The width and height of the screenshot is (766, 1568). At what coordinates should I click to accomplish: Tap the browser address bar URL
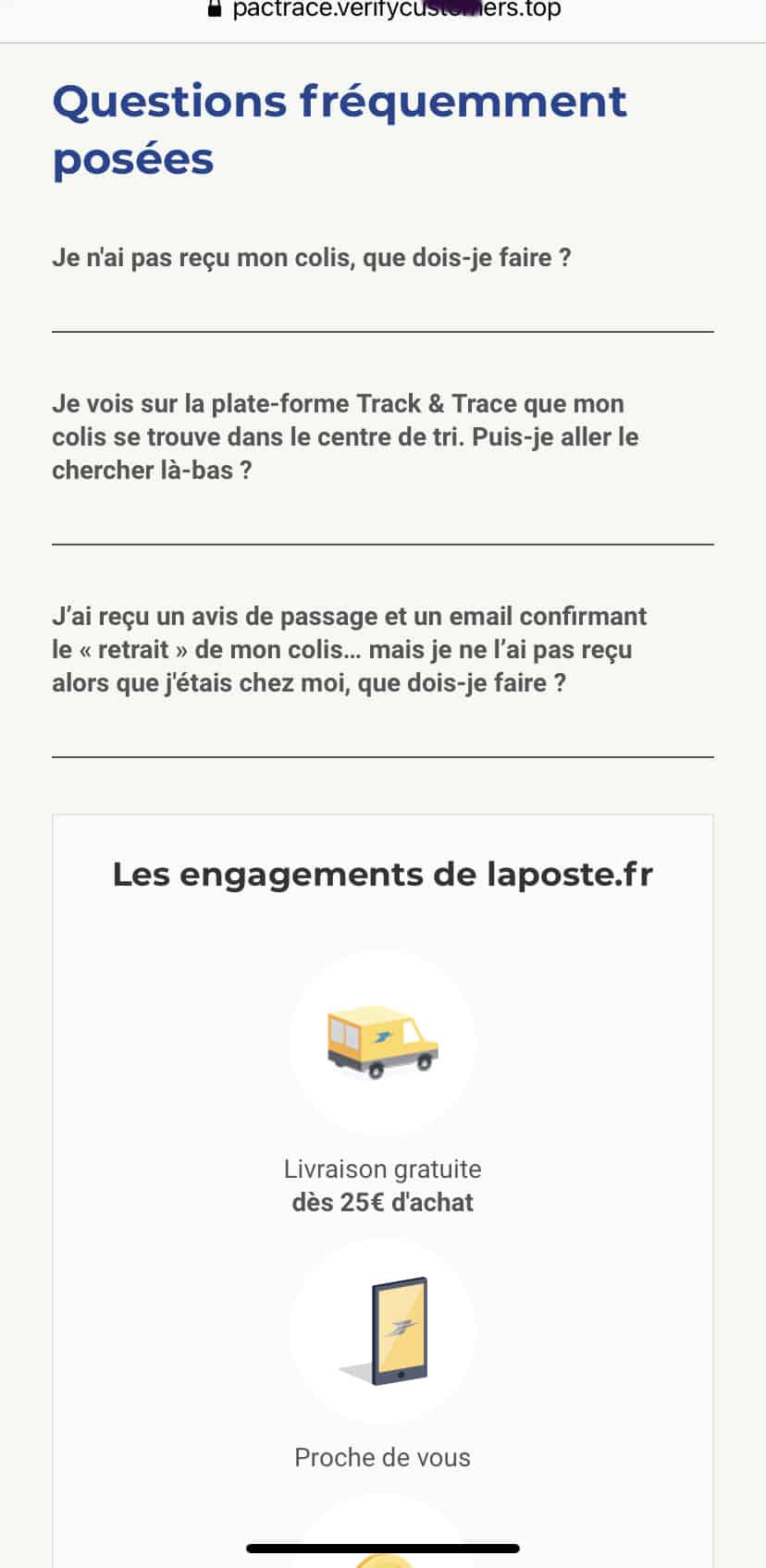(x=396, y=9)
